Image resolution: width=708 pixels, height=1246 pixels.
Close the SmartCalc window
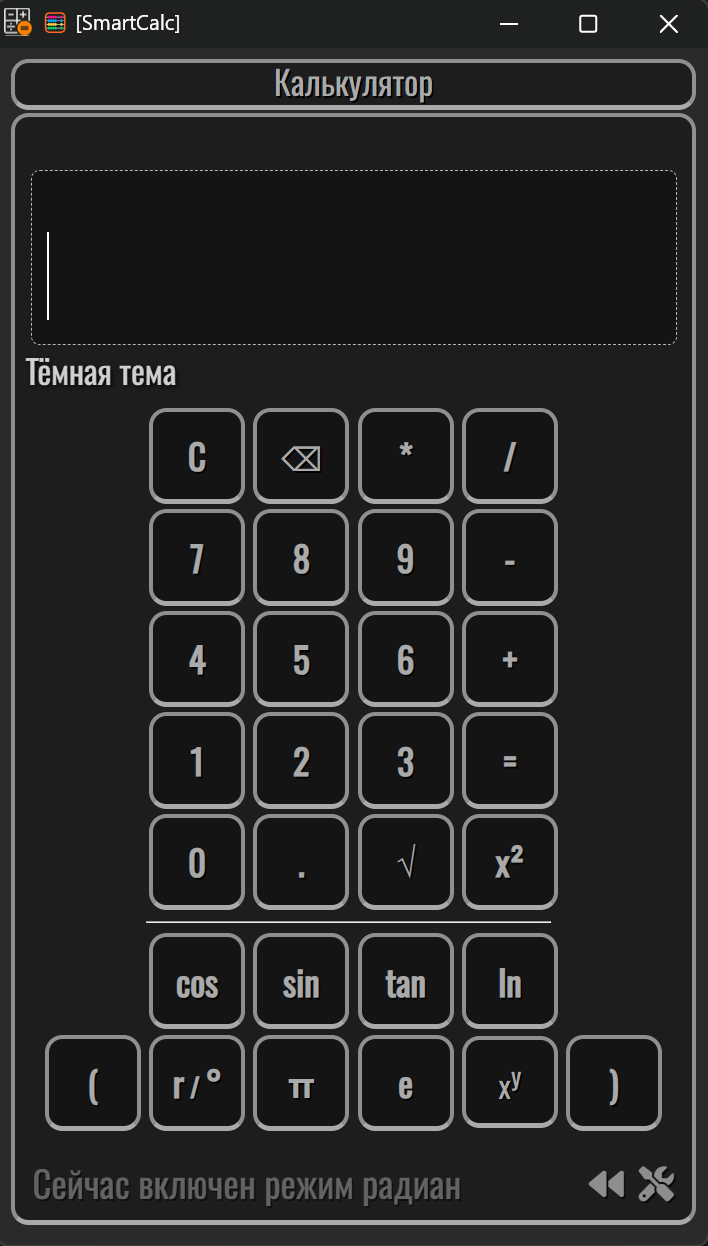668,24
